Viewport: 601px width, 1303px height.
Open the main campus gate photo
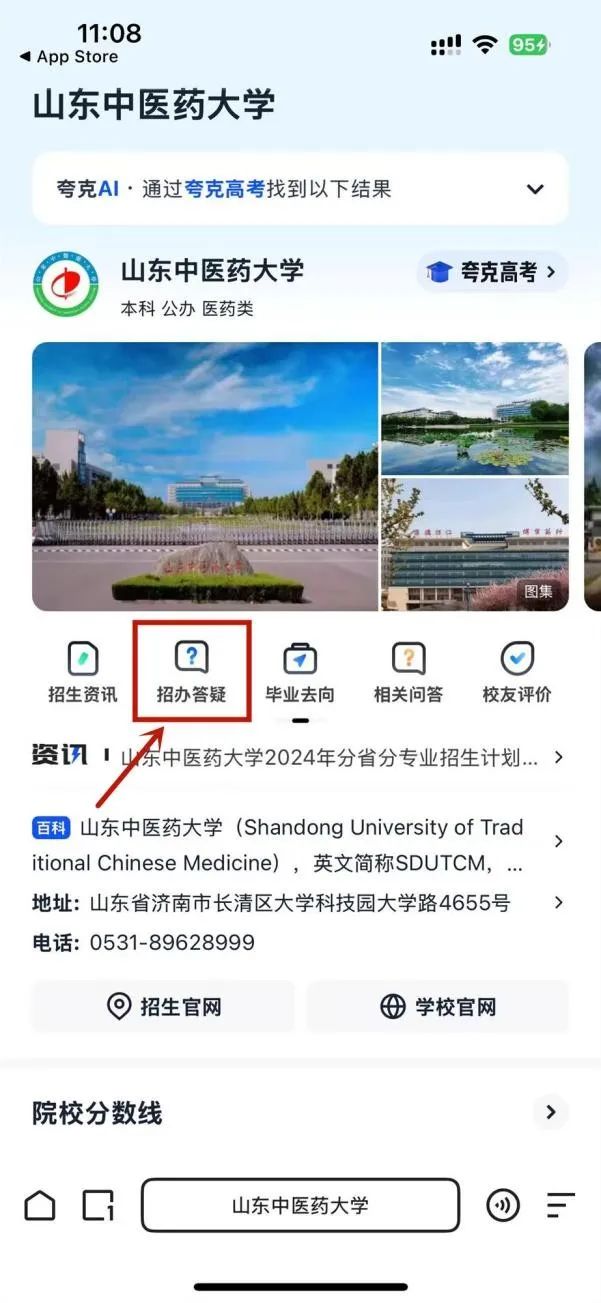click(x=205, y=476)
